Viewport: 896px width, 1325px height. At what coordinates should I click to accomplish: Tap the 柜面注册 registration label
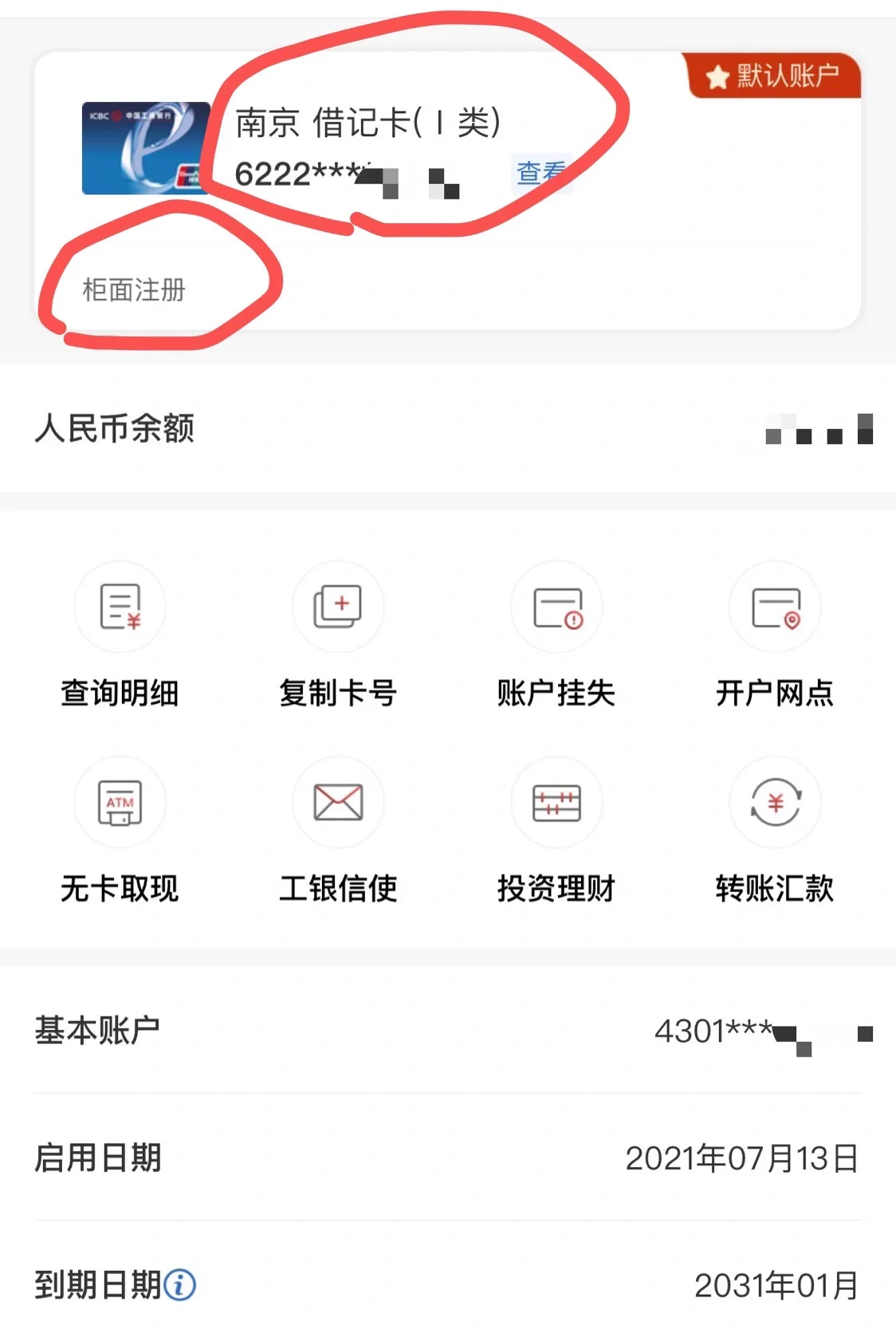click(134, 289)
